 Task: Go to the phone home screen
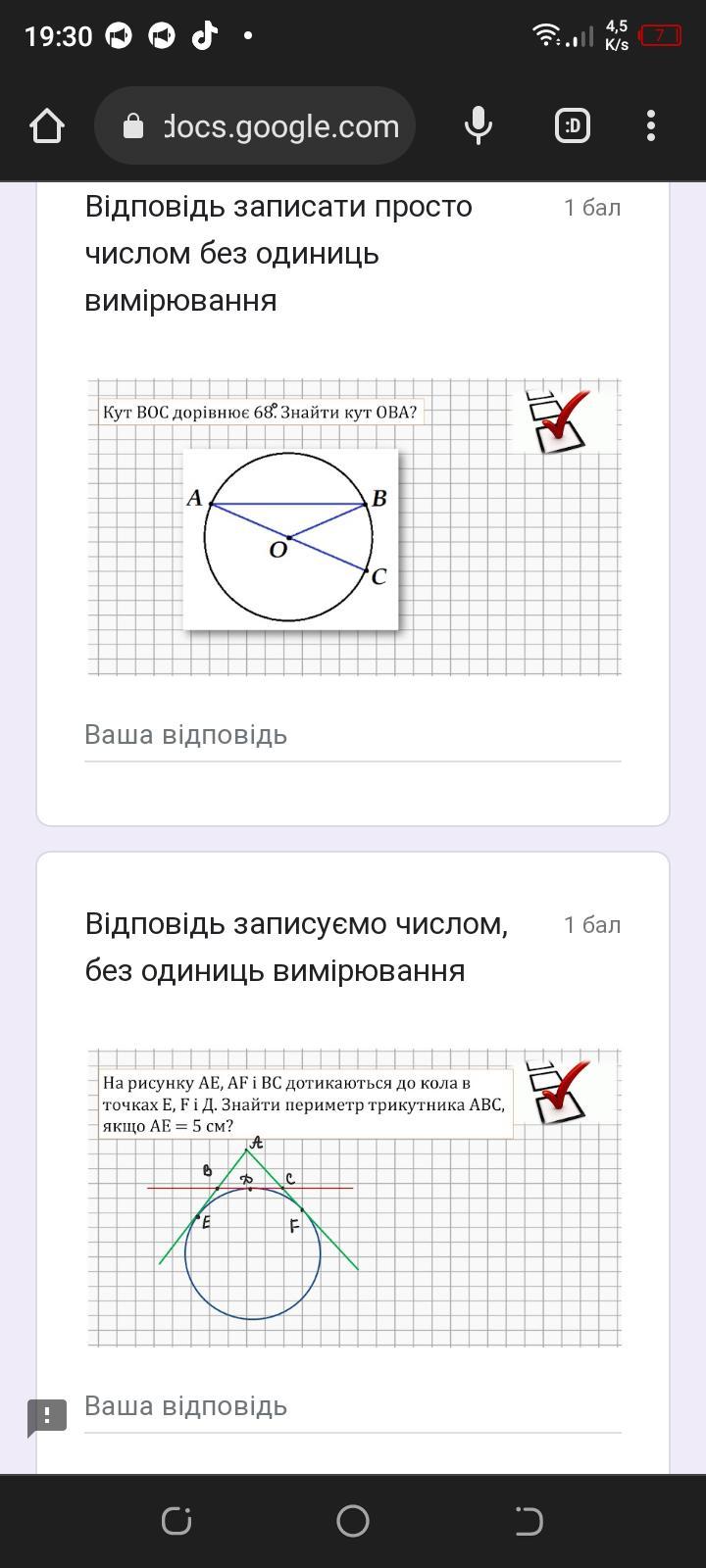click(x=353, y=1521)
